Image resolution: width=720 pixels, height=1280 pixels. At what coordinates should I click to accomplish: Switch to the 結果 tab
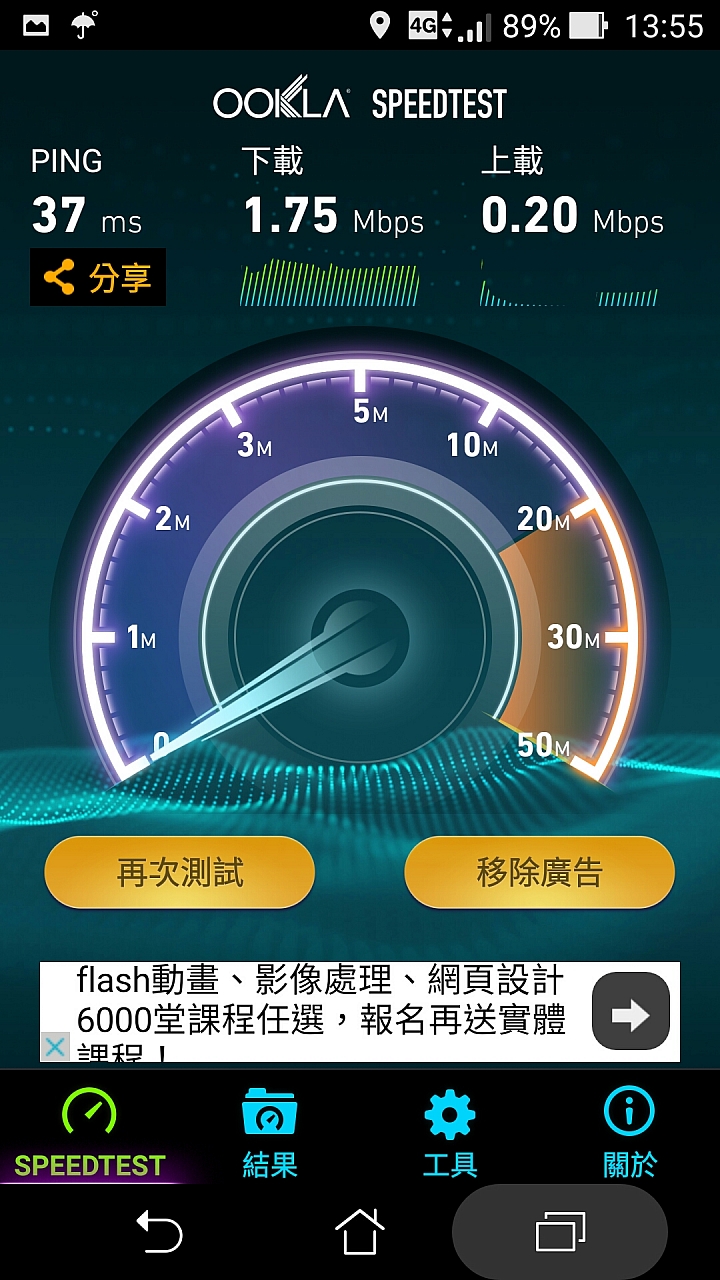point(268,1135)
